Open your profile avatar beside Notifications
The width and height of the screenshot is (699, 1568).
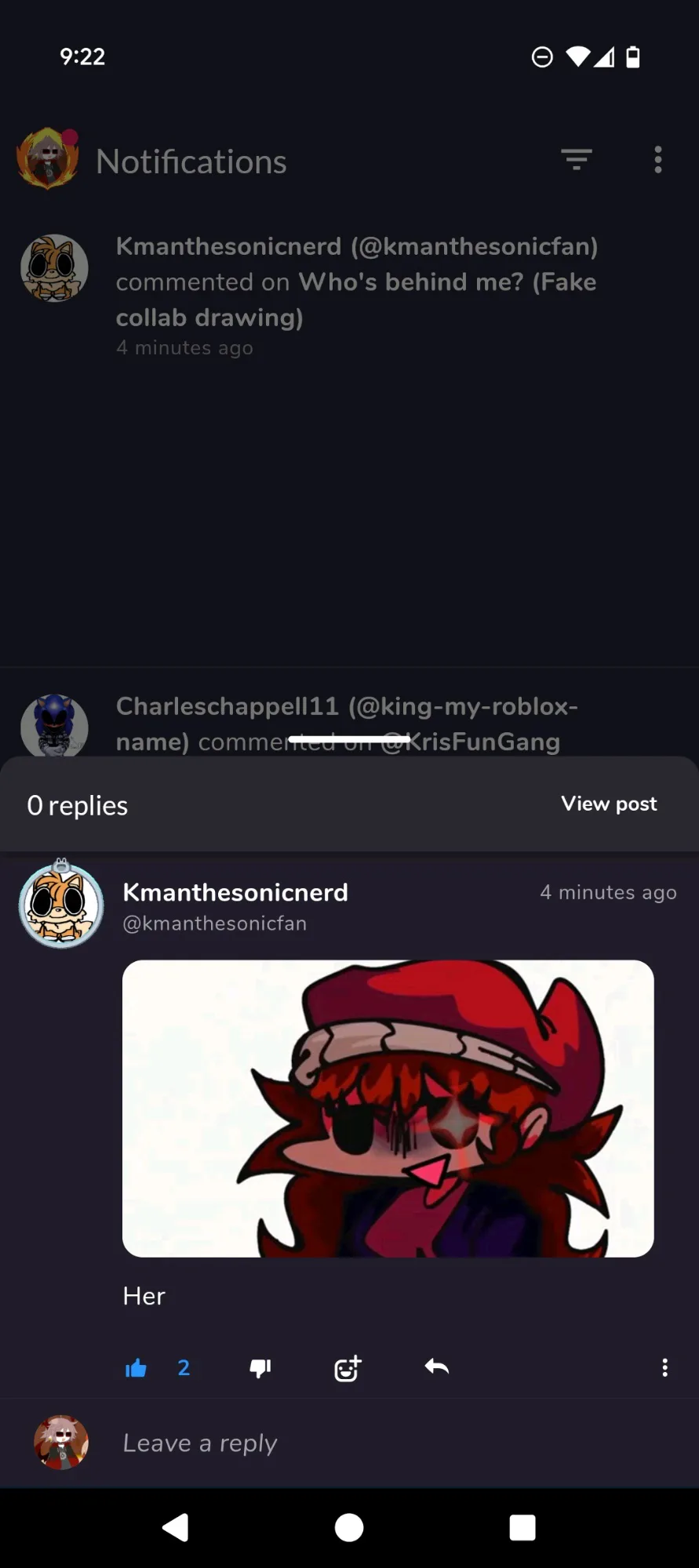point(48,159)
